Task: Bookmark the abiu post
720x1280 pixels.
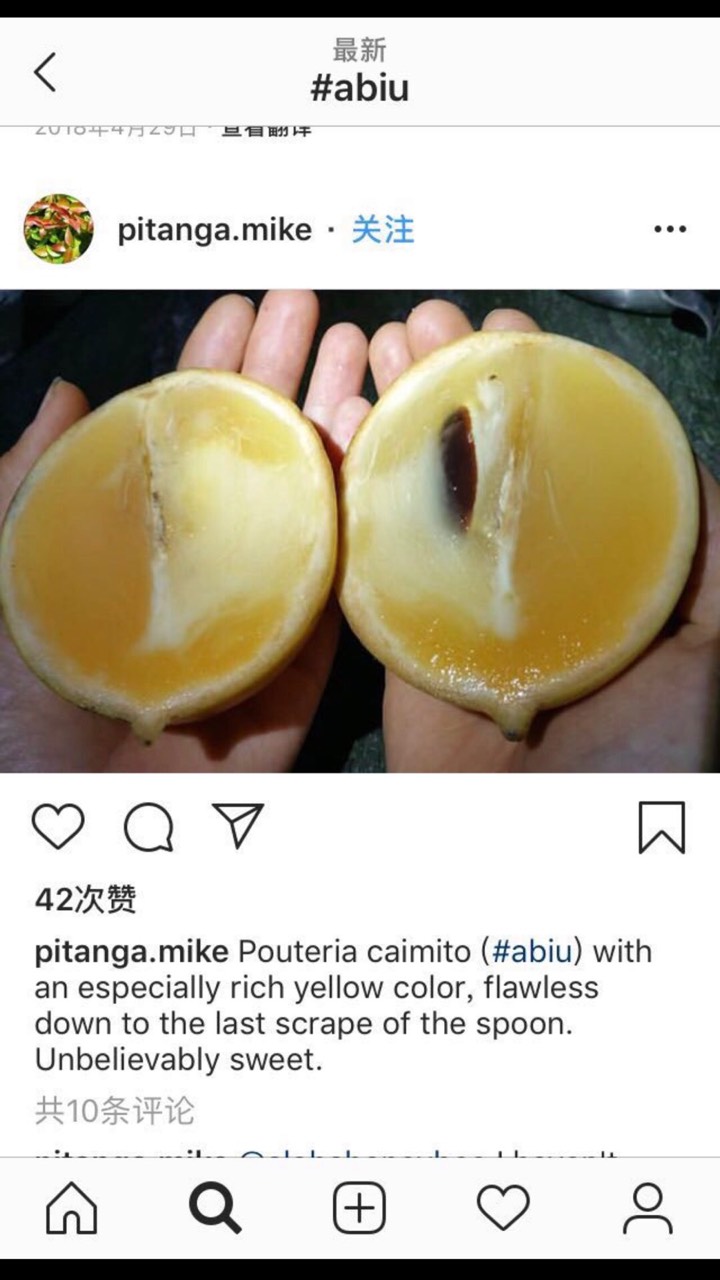Action: pyautogui.click(x=662, y=827)
